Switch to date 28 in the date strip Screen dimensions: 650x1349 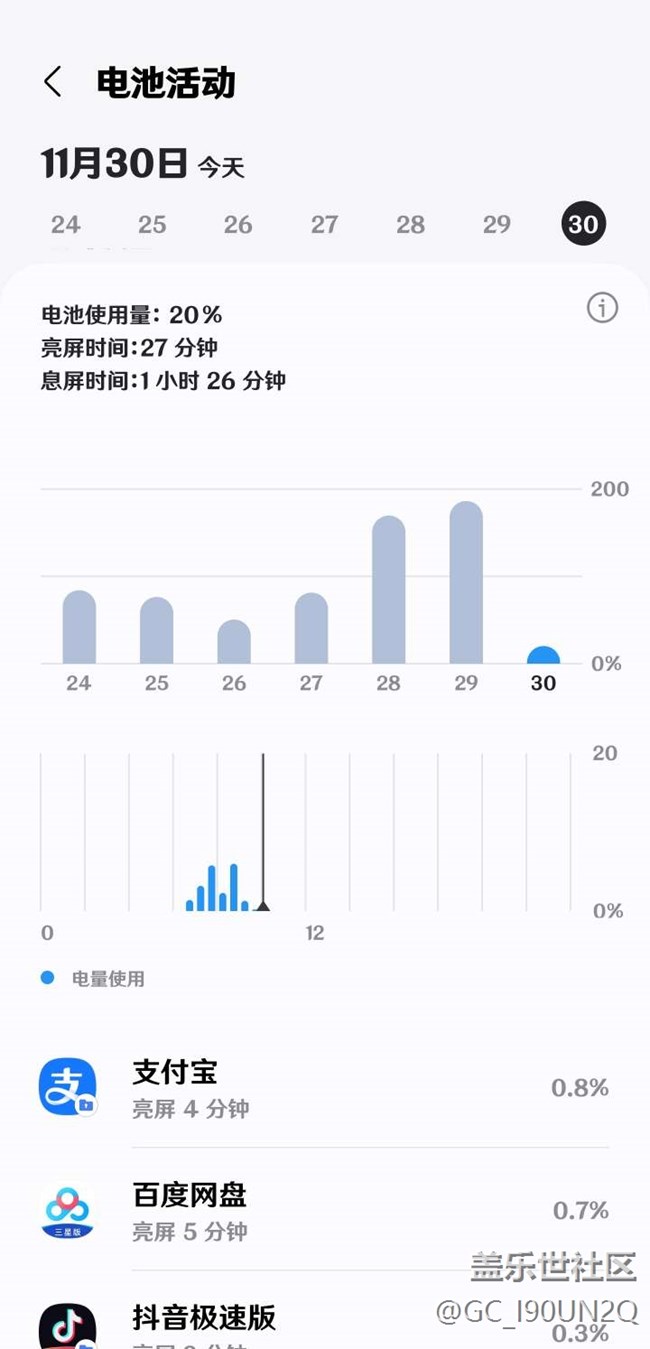point(410,224)
